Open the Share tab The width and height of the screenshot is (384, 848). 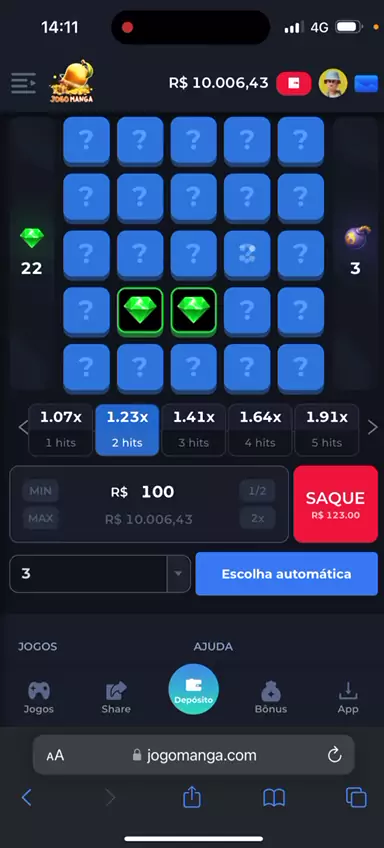tap(116, 698)
